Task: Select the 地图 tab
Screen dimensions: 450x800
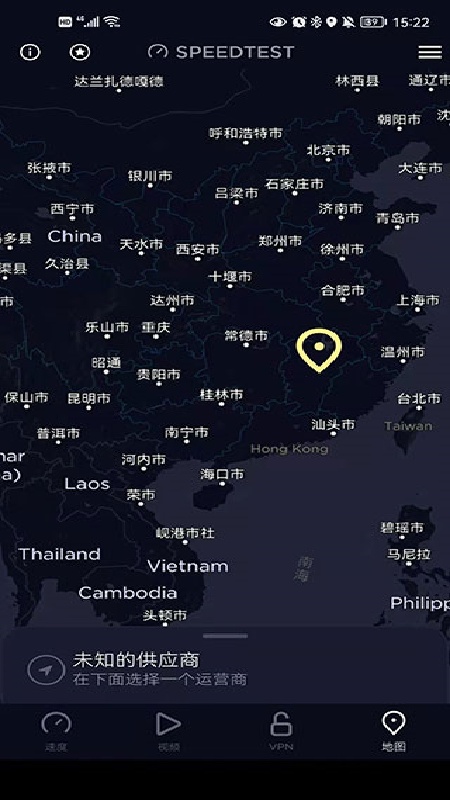Action: pyautogui.click(x=394, y=732)
